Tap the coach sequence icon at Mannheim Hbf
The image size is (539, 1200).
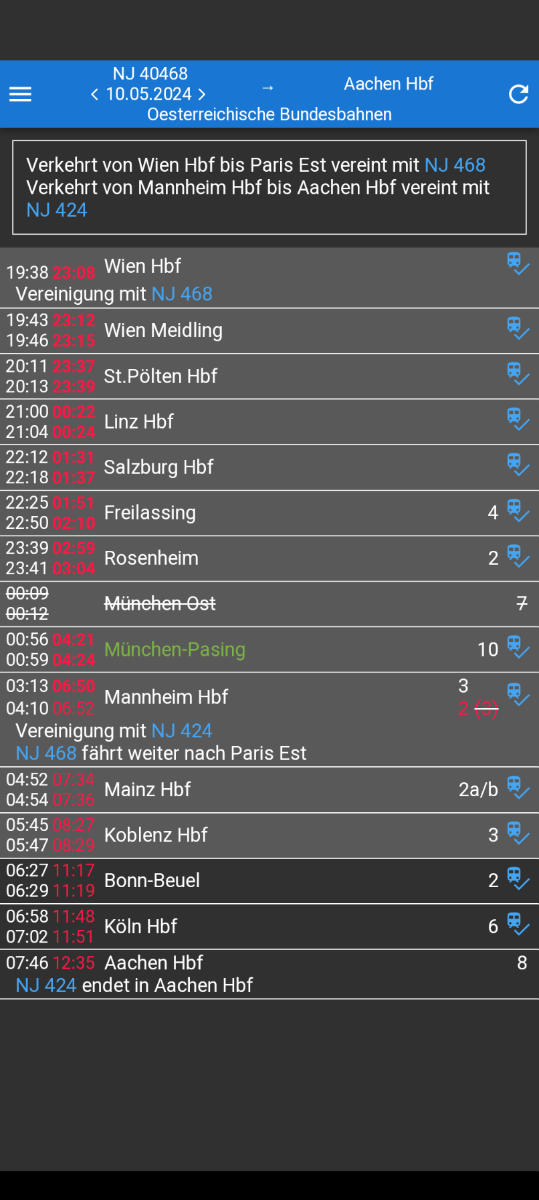pyautogui.click(x=517, y=694)
